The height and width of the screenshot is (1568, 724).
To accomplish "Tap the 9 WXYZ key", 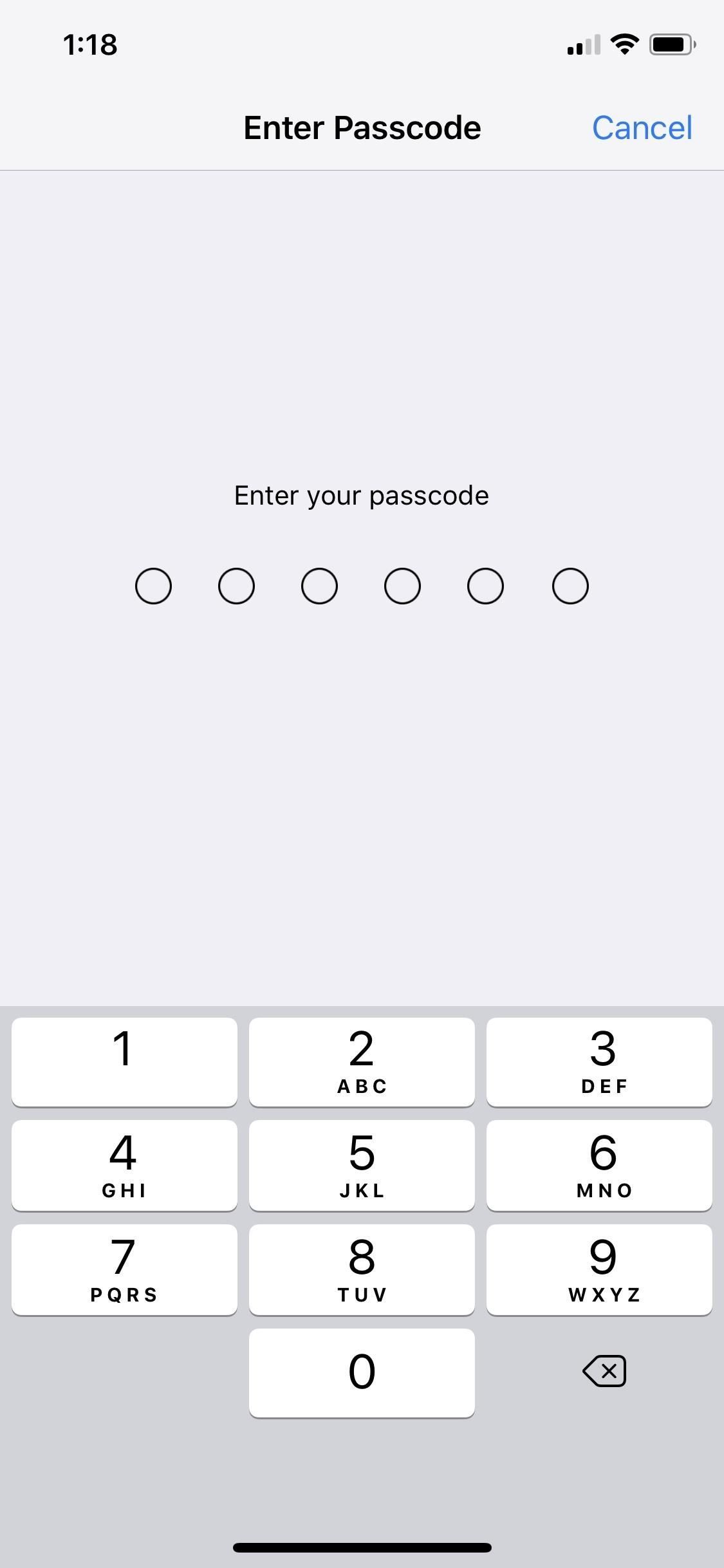I will pyautogui.click(x=599, y=1269).
